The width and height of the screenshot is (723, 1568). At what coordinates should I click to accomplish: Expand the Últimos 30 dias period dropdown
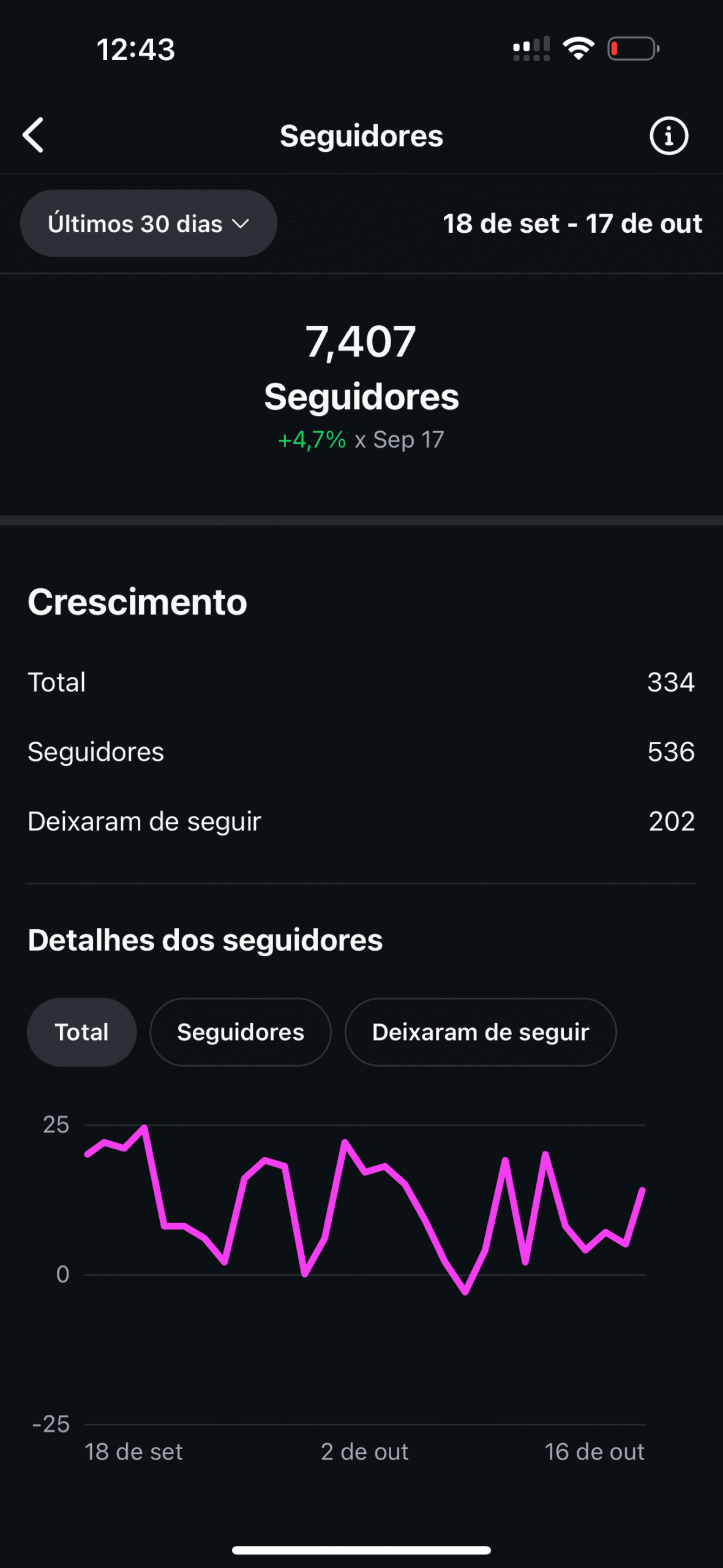coord(149,224)
